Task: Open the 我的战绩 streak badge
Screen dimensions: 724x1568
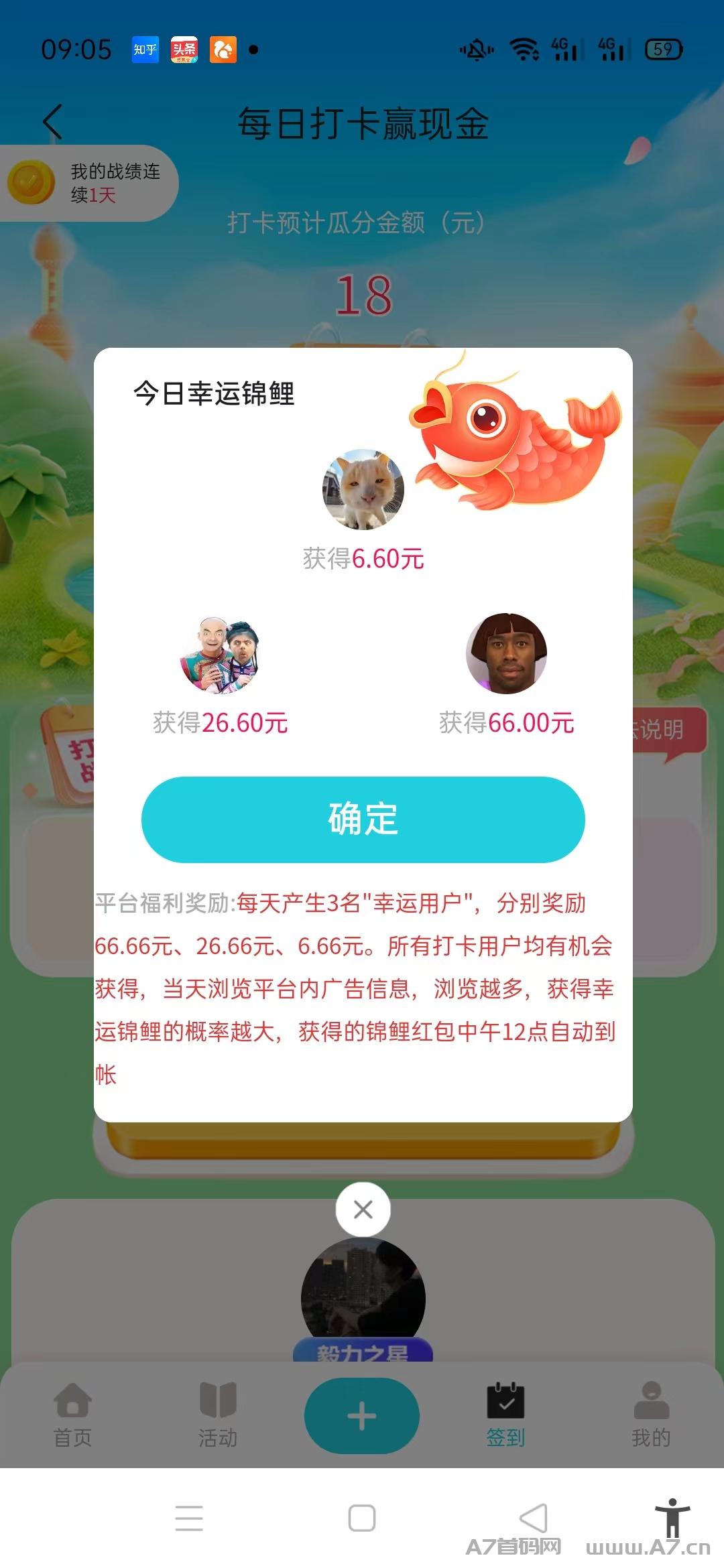Action: tap(88, 183)
